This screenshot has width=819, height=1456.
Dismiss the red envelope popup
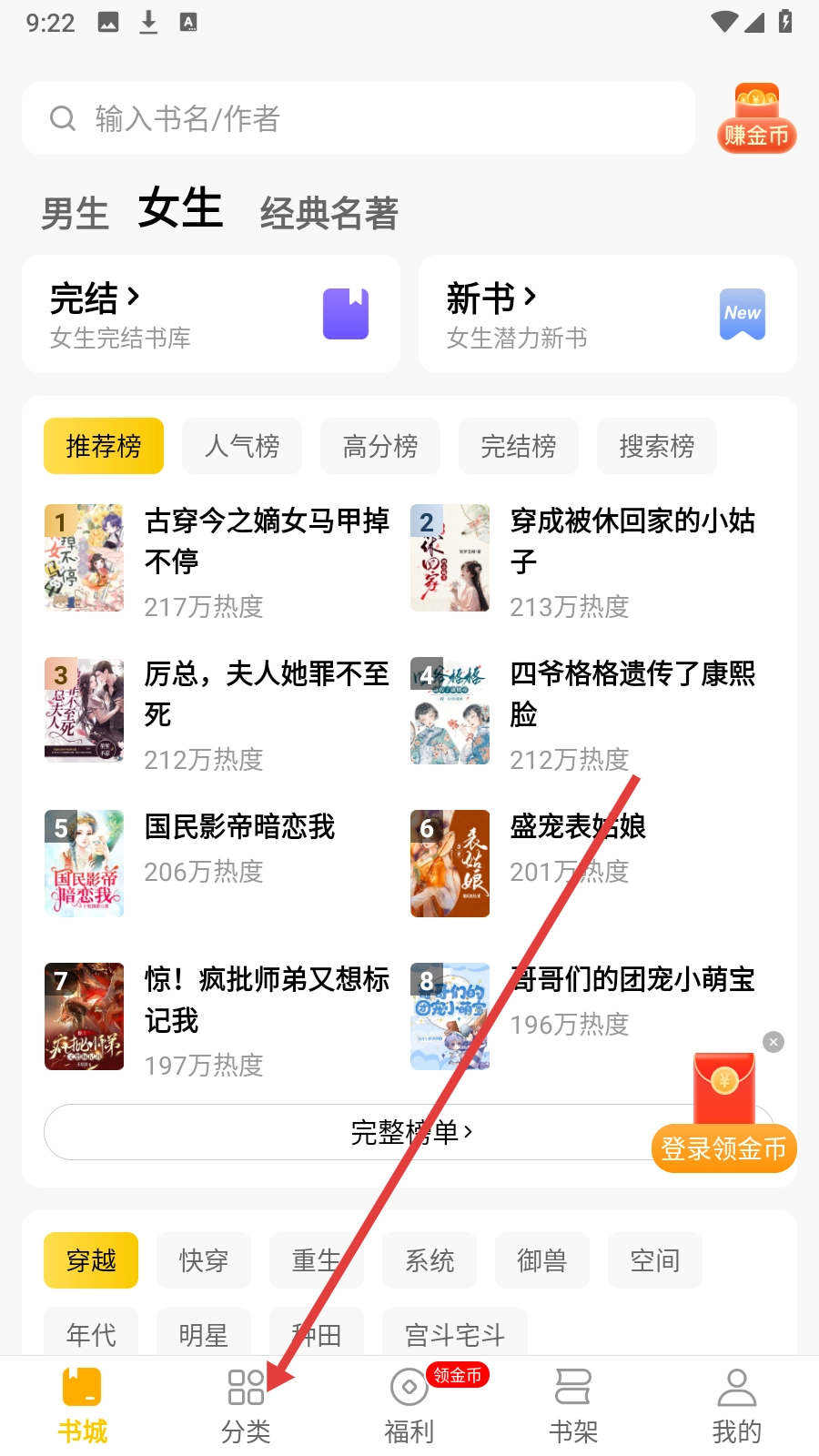coord(773,1042)
